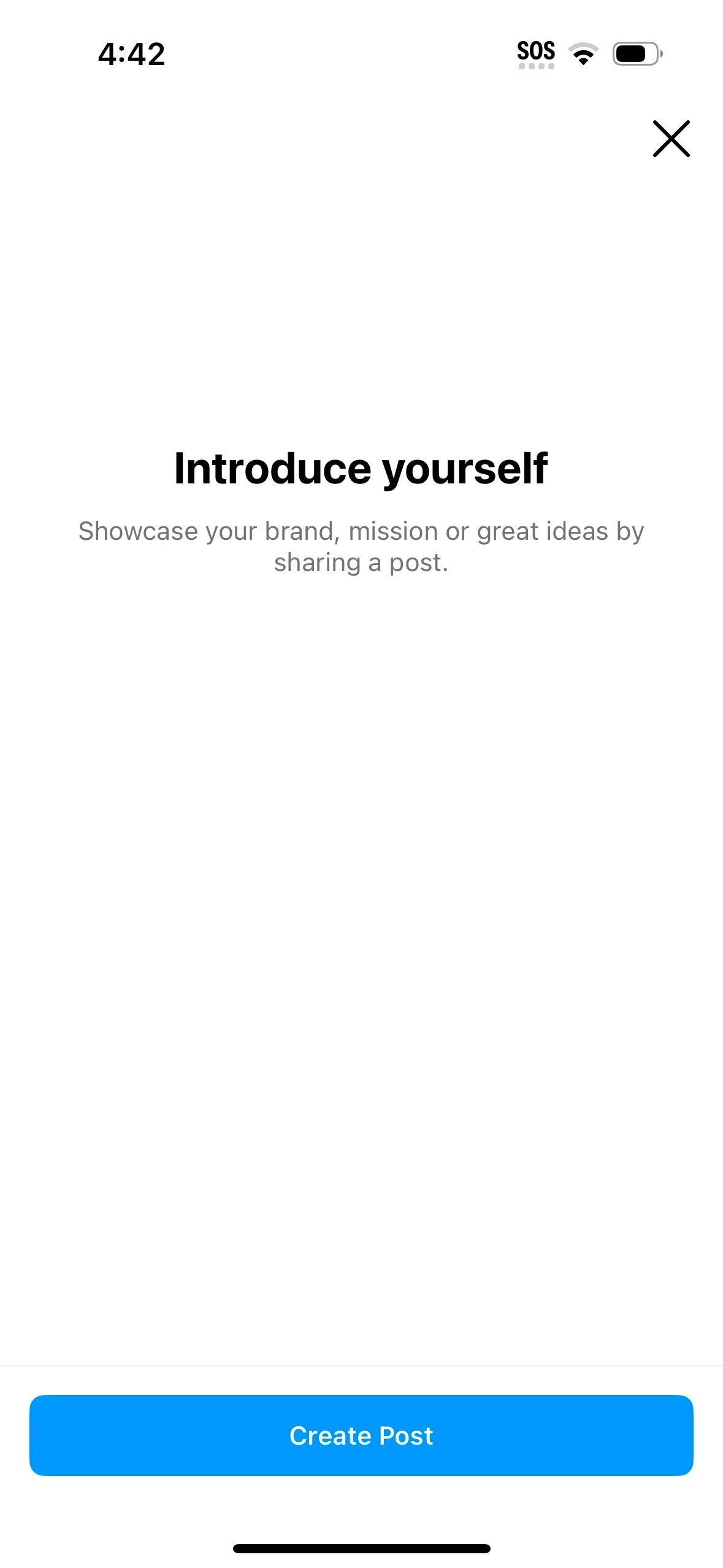Tap the X to skip introducing yourself
Image resolution: width=723 pixels, height=1568 pixels.
tap(672, 139)
